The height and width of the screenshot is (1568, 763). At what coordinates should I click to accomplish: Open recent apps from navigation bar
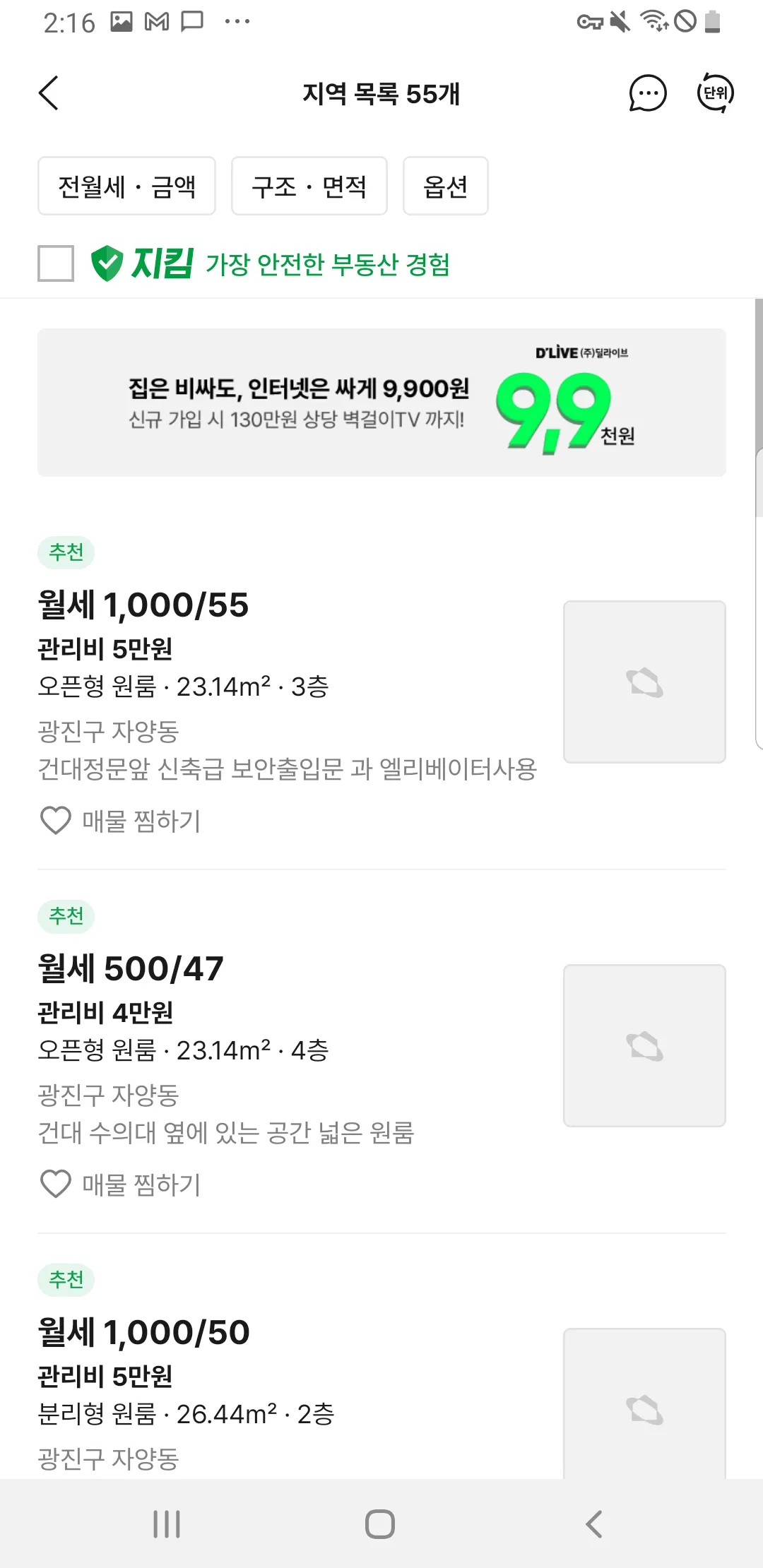(x=167, y=1524)
